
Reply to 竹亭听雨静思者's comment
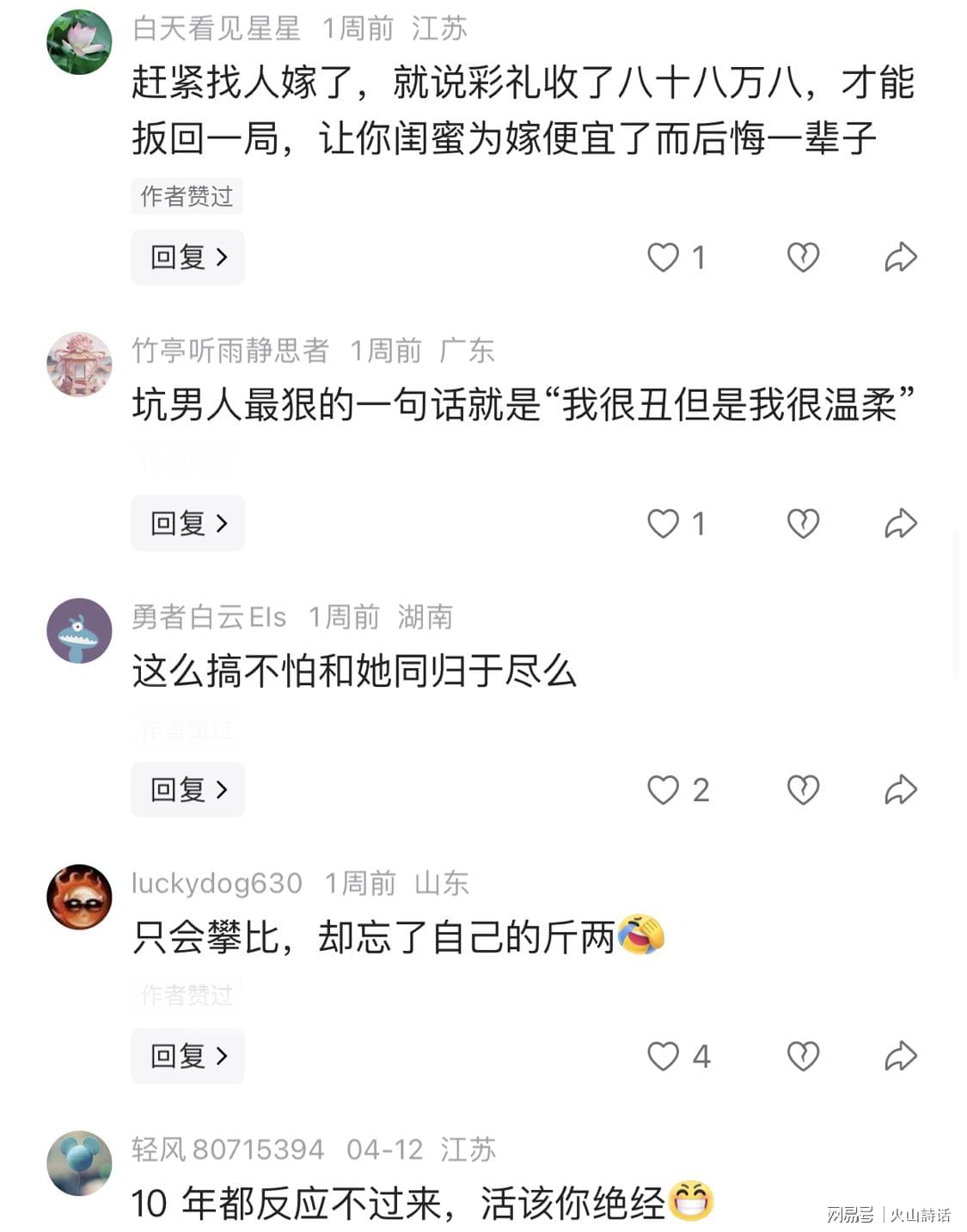[x=187, y=523]
